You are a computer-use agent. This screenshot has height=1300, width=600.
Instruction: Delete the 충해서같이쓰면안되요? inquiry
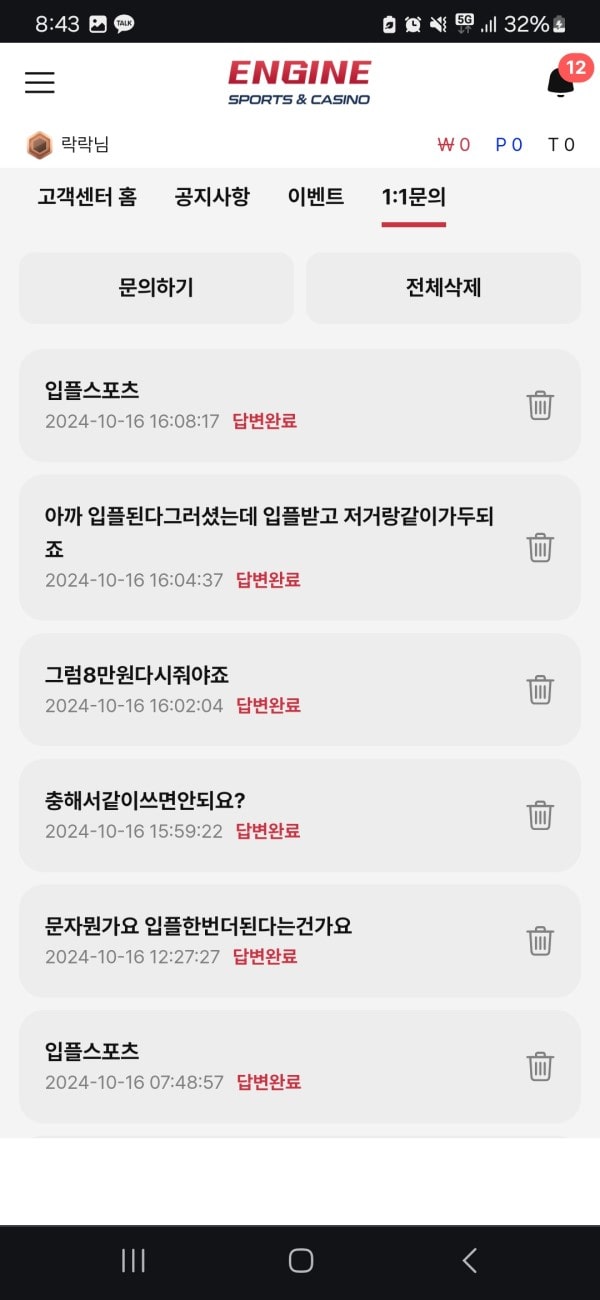540,816
